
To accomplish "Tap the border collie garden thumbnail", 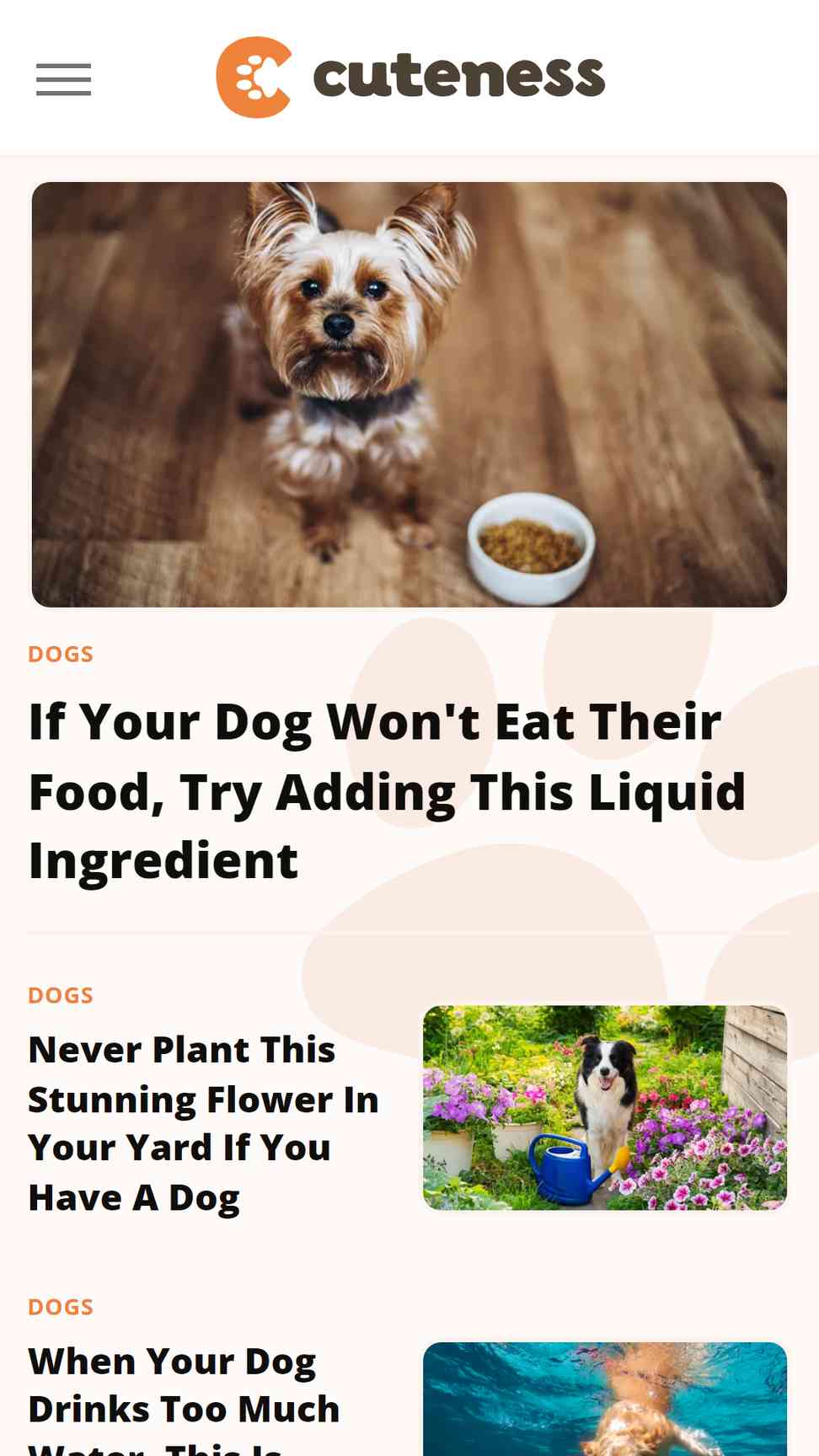I will click(605, 1107).
